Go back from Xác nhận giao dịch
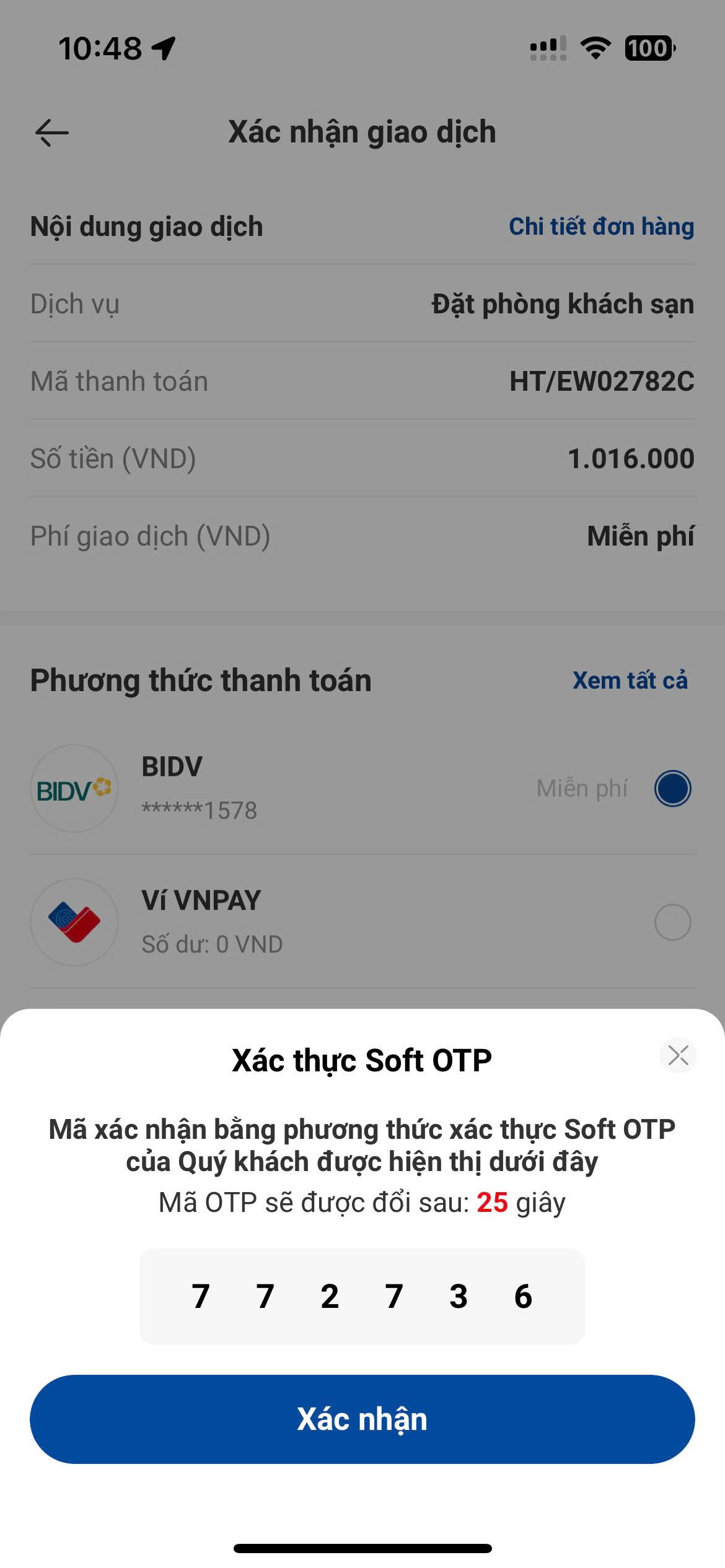 click(x=51, y=133)
